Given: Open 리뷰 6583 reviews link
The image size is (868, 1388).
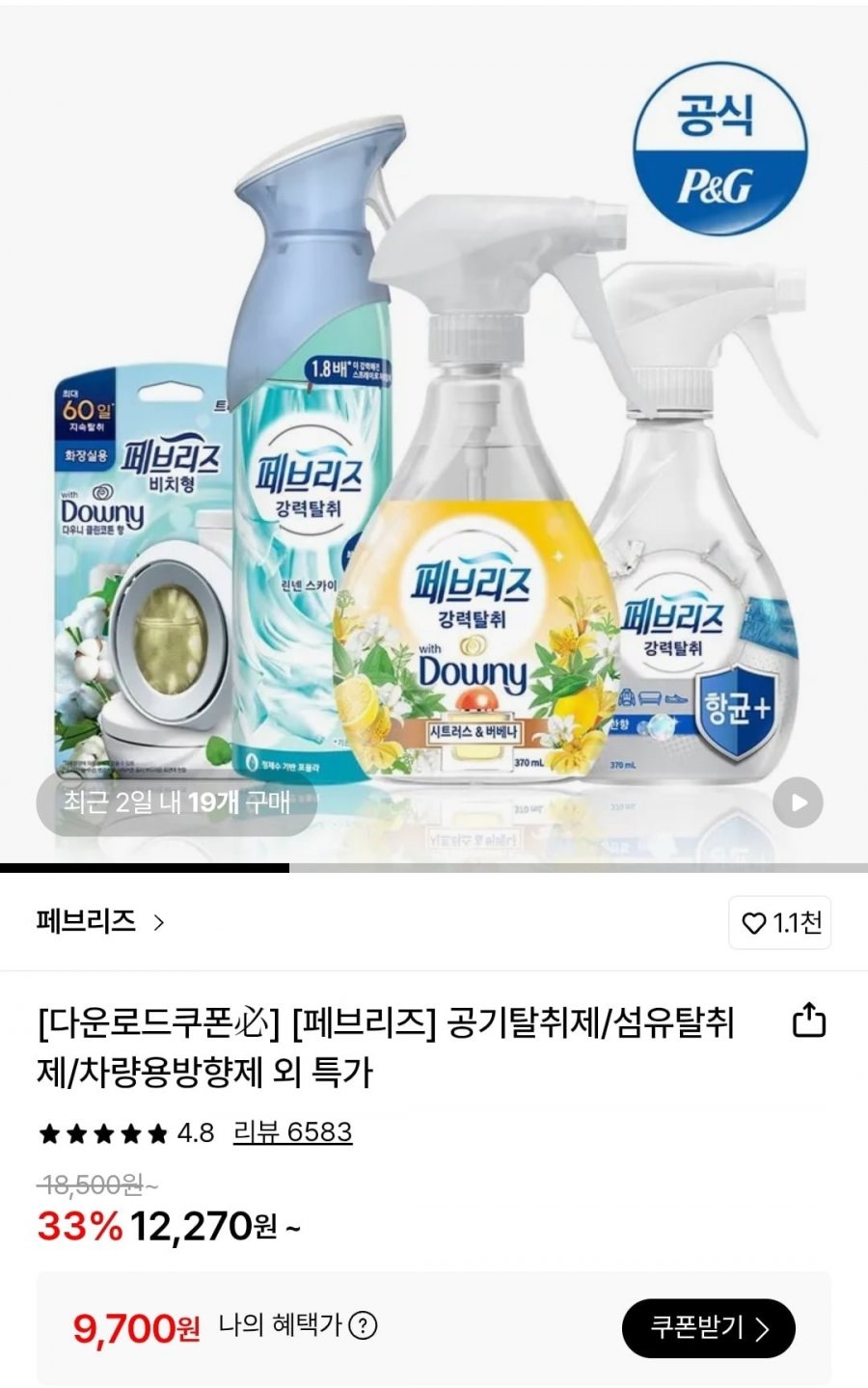Looking at the screenshot, I should click(x=292, y=1131).
